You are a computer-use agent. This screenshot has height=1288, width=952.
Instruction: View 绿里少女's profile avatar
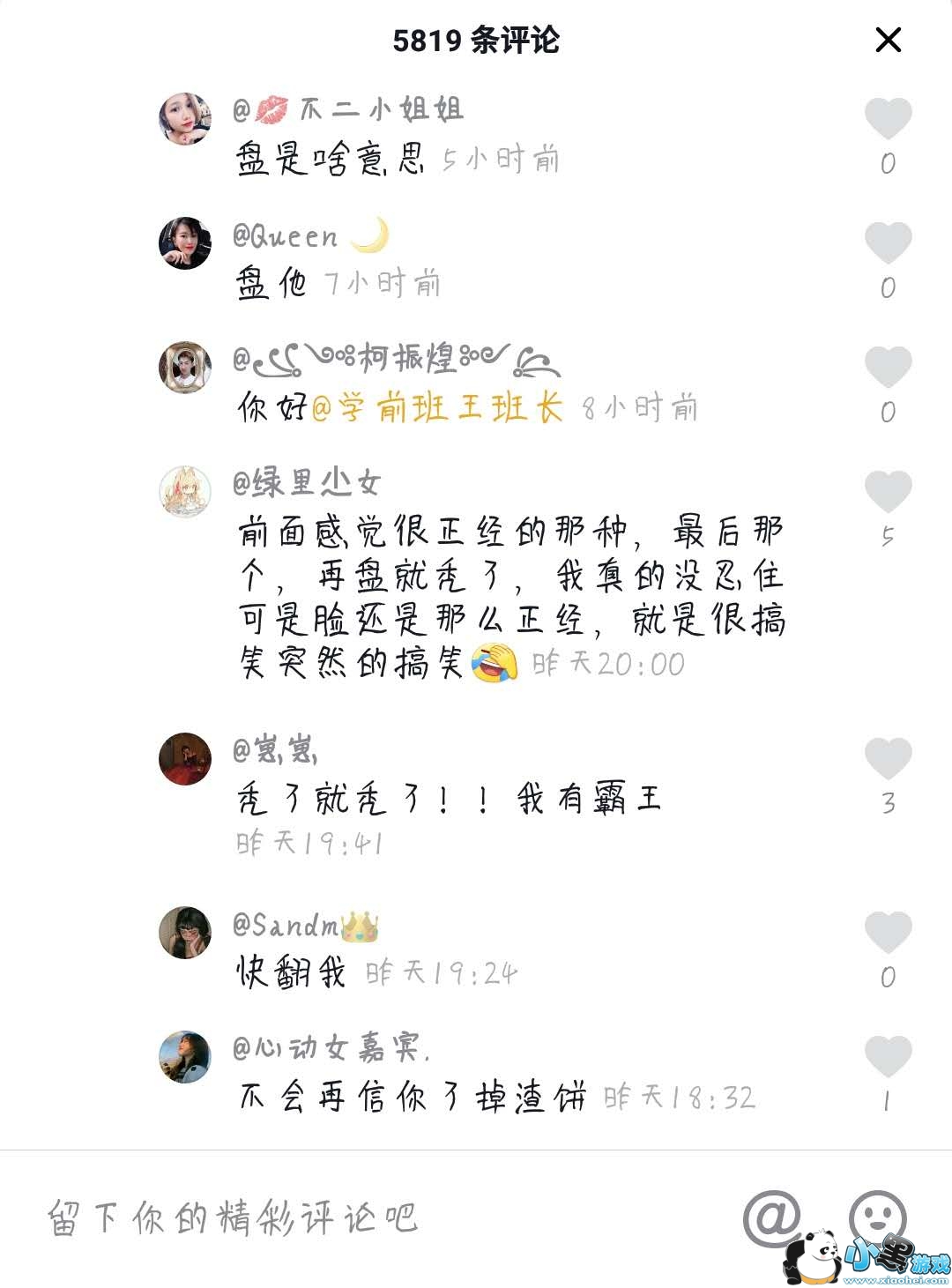(x=185, y=492)
